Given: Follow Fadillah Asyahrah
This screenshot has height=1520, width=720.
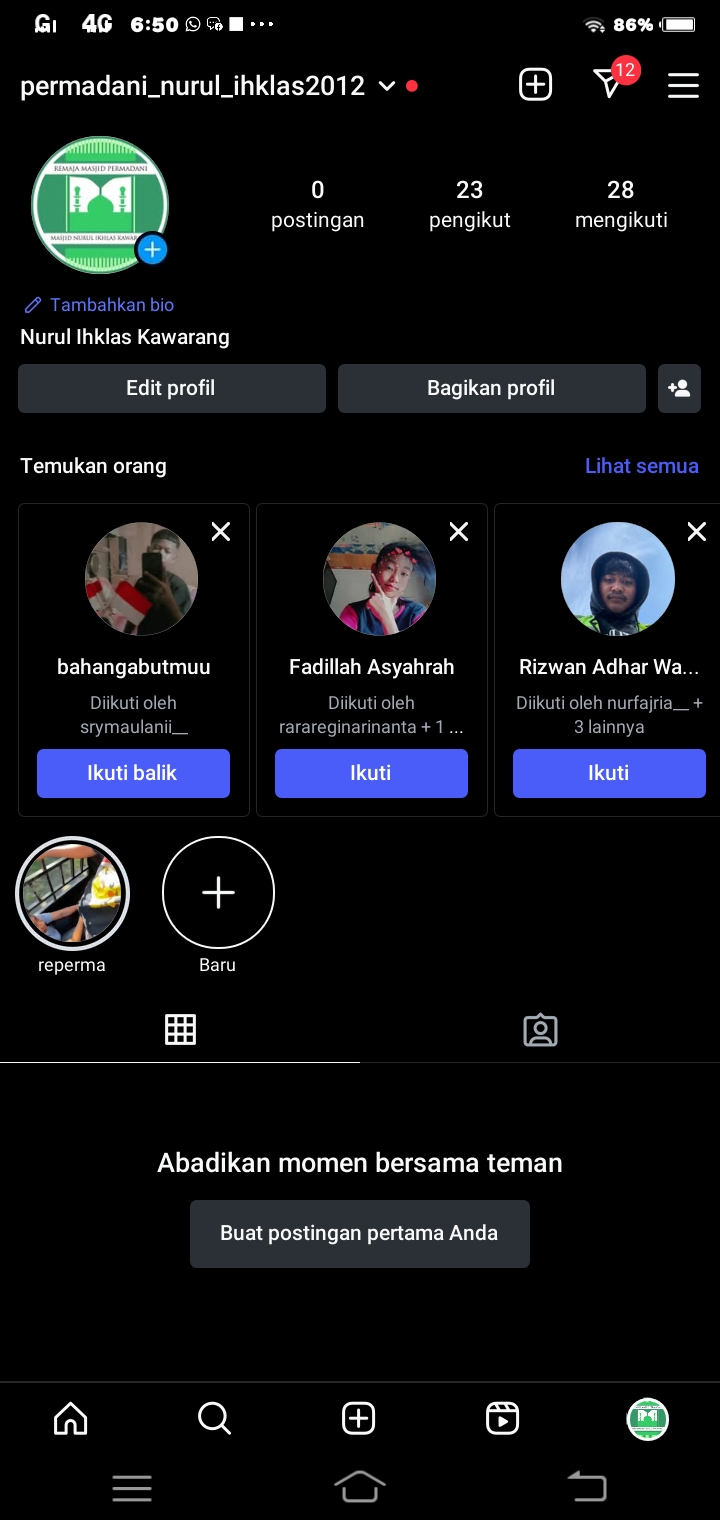Looking at the screenshot, I should [371, 773].
